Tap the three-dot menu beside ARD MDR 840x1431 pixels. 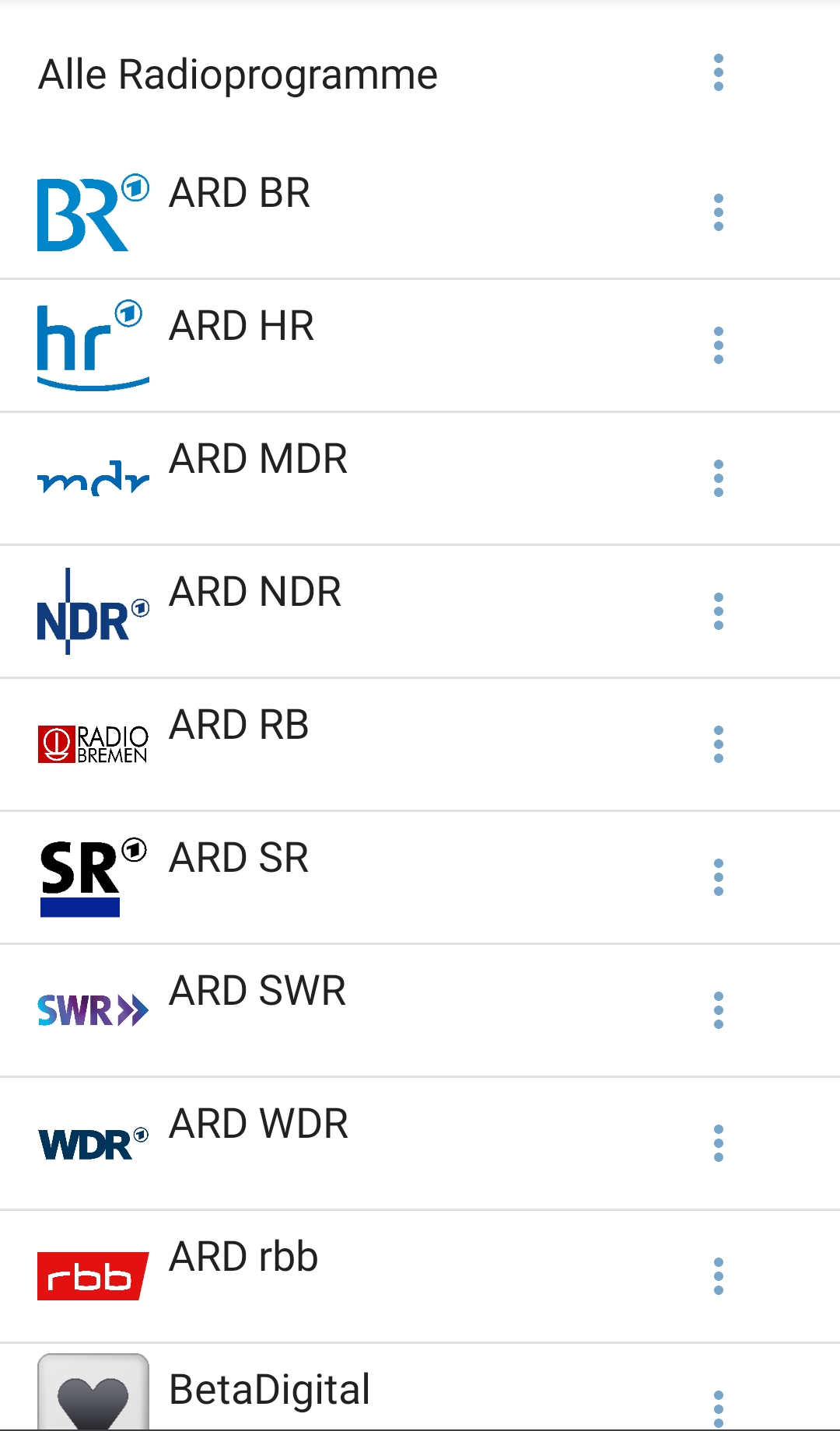coord(719,478)
